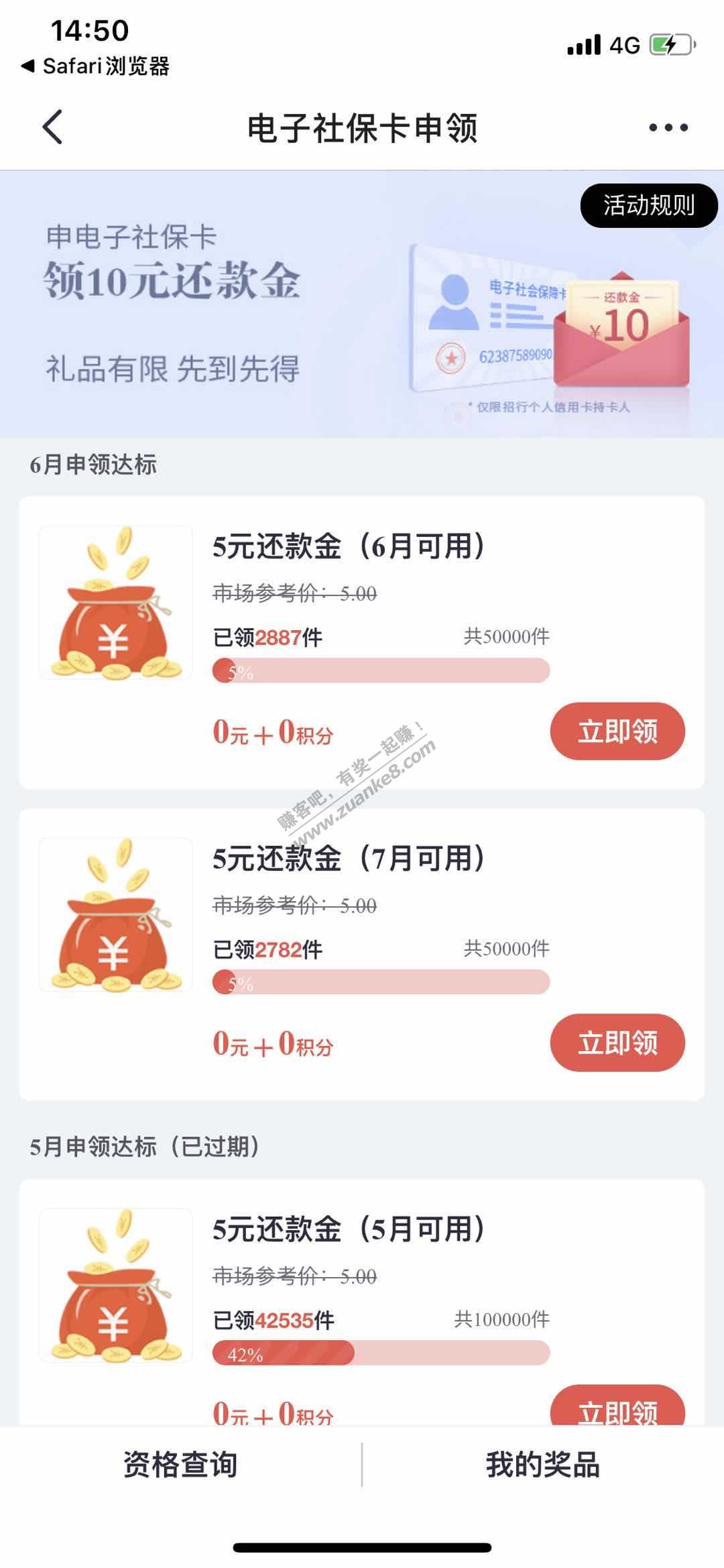Open 资格查询 eligibility check

pyautogui.click(x=180, y=1465)
